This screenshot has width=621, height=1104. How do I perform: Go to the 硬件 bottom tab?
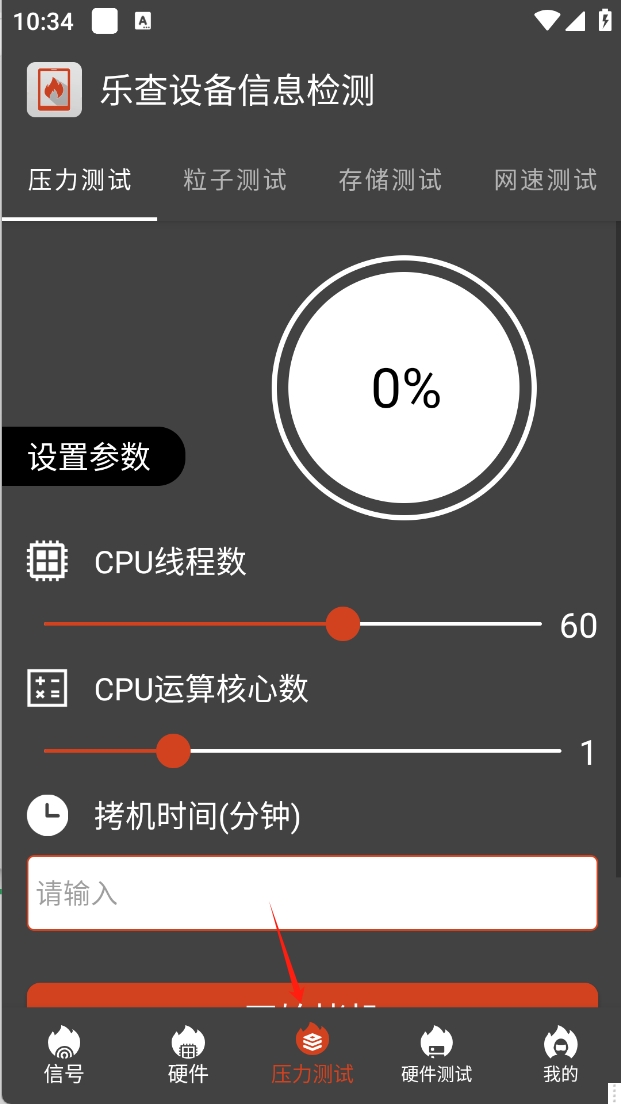(x=188, y=1054)
